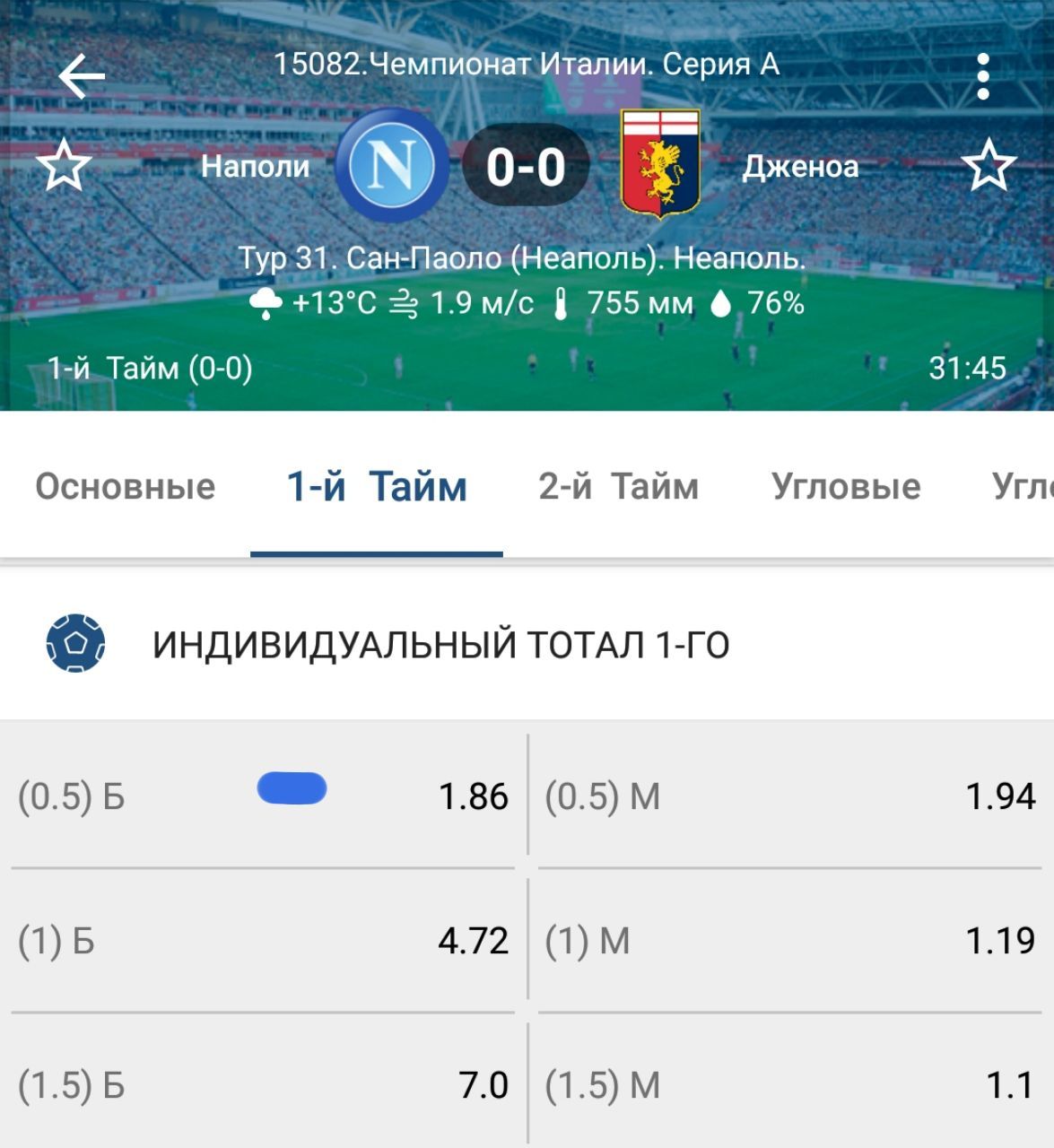The width and height of the screenshot is (1054, 1148).
Task: Favorite Дженоа with the star next to it
Action: (989, 166)
